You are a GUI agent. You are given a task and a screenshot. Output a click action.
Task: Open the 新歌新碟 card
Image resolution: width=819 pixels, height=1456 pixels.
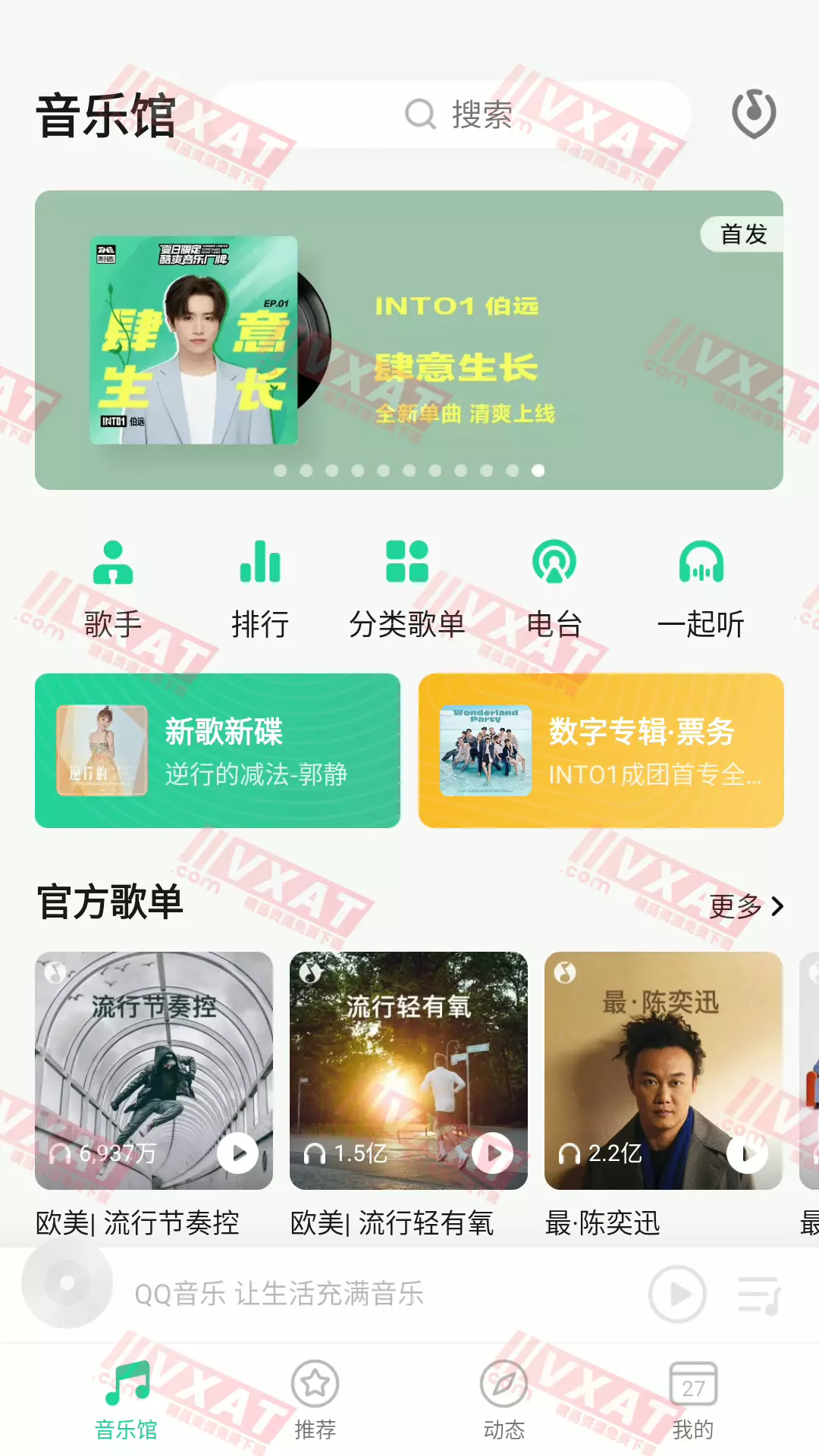click(219, 749)
